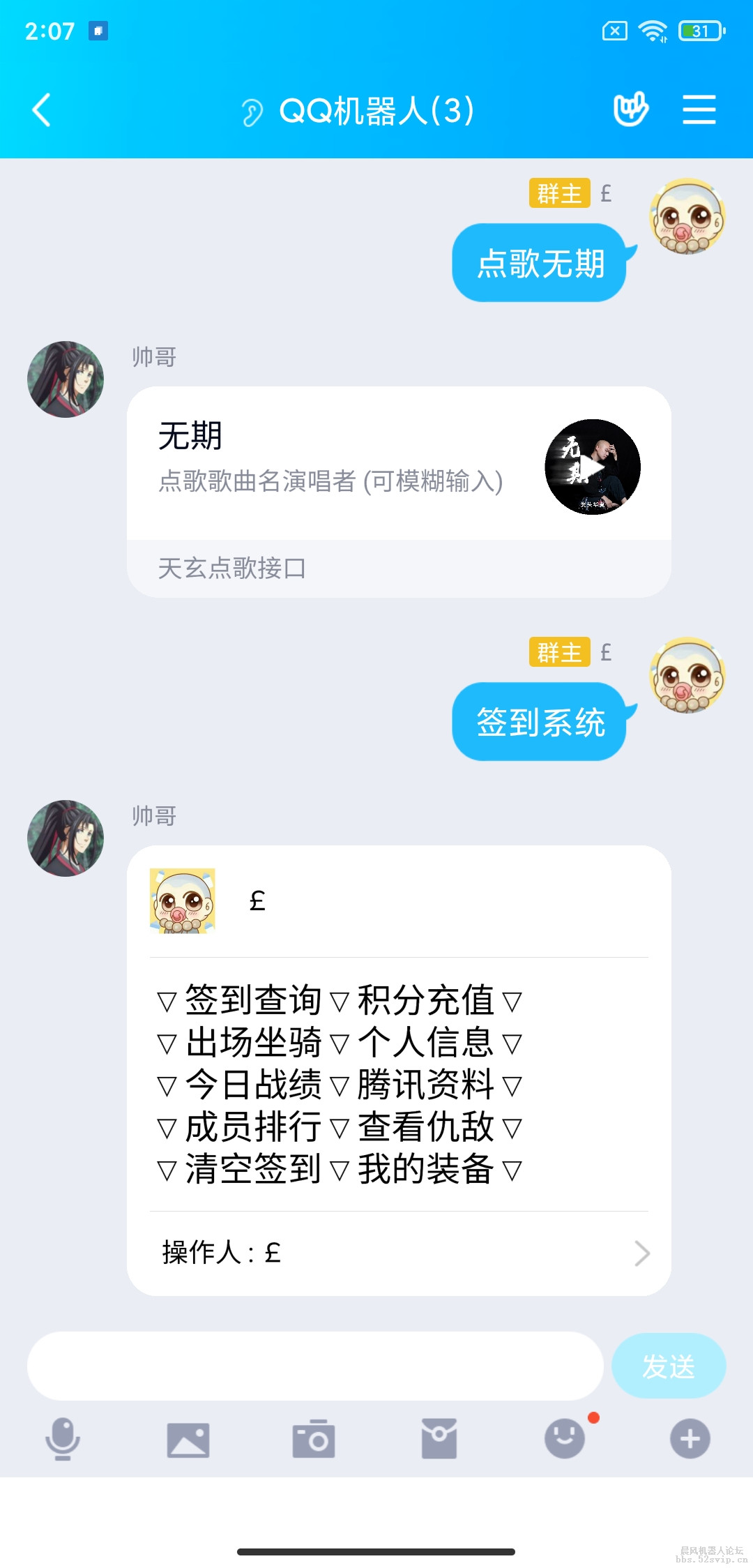The image size is (753, 1568).
Task: Go back using the back arrow
Action: (40, 110)
